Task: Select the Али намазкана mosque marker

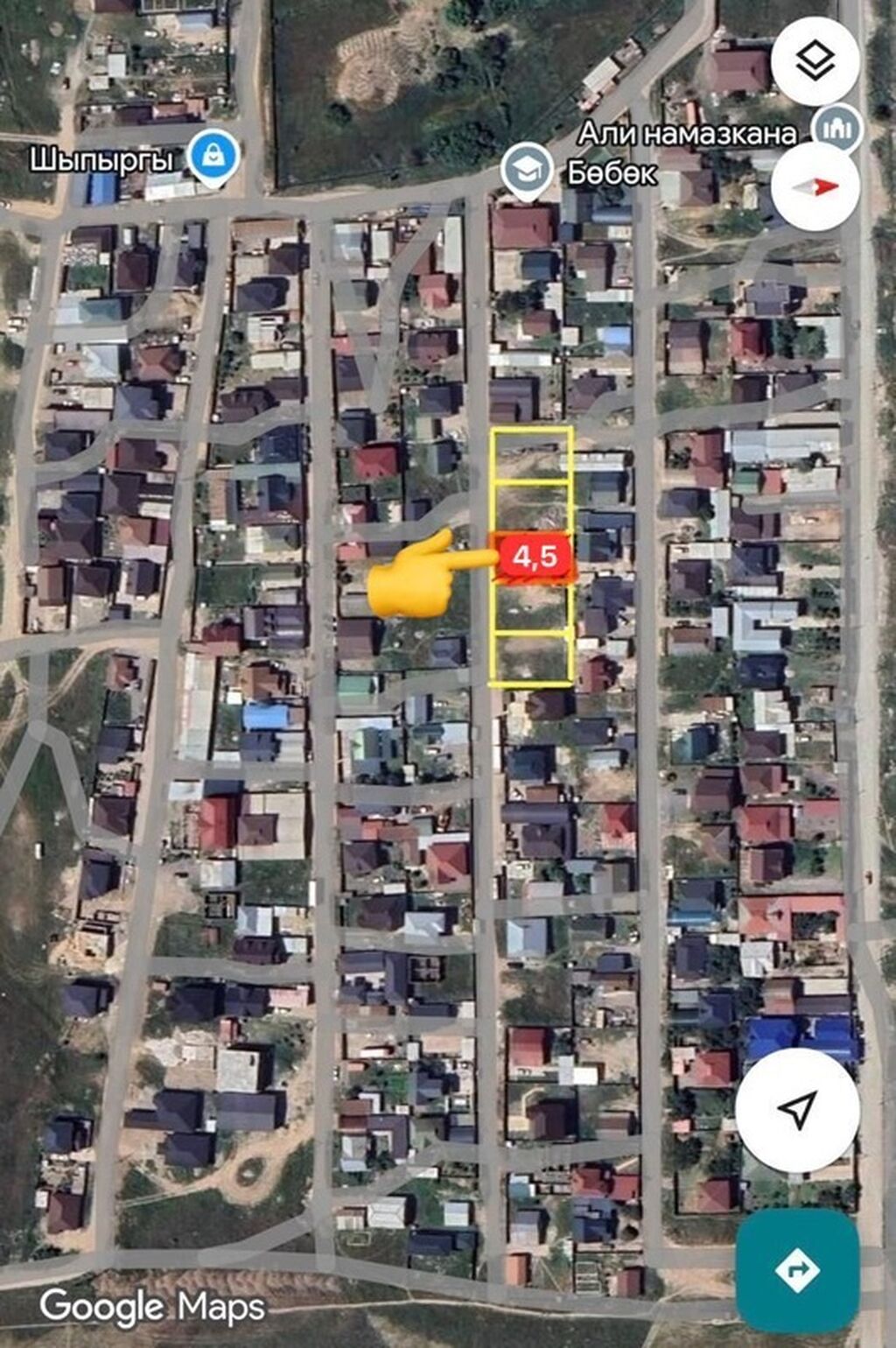Action: click(x=836, y=130)
